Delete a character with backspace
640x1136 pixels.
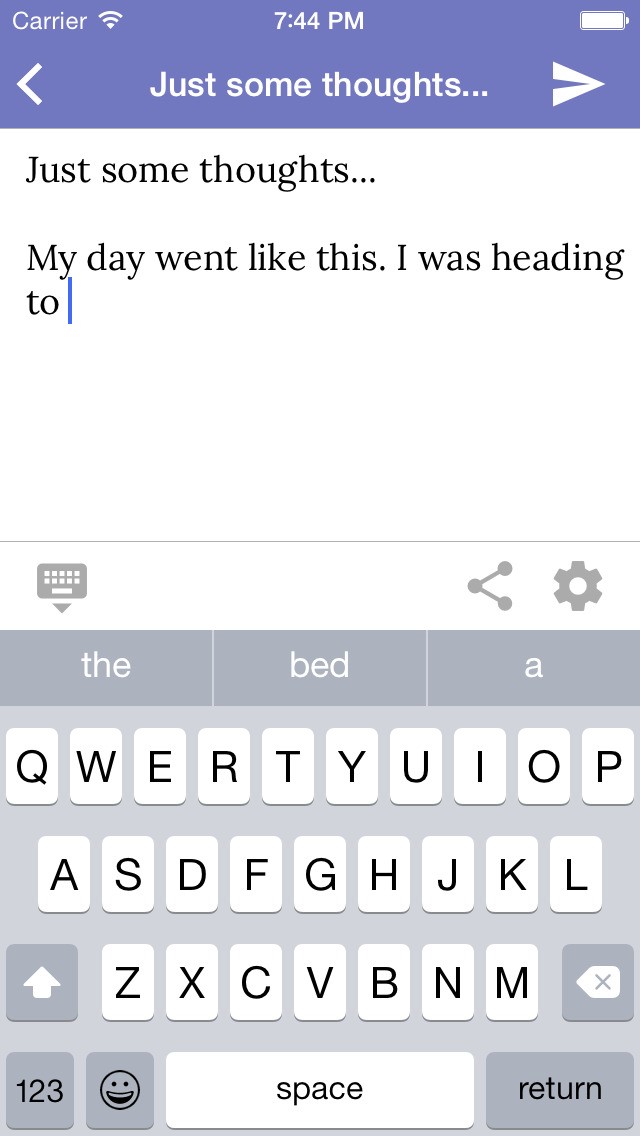click(598, 983)
